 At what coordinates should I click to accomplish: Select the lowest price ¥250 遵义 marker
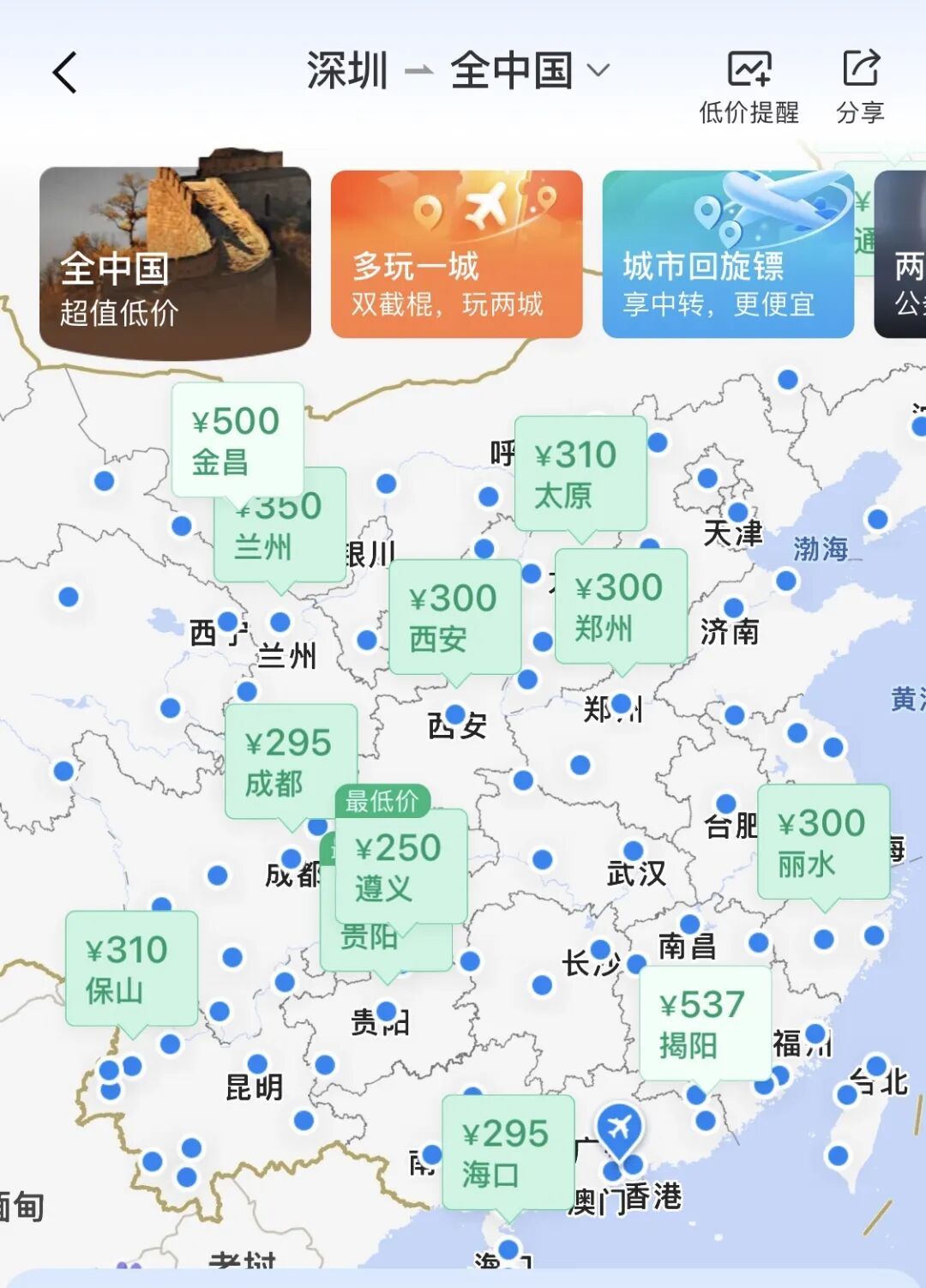400,866
